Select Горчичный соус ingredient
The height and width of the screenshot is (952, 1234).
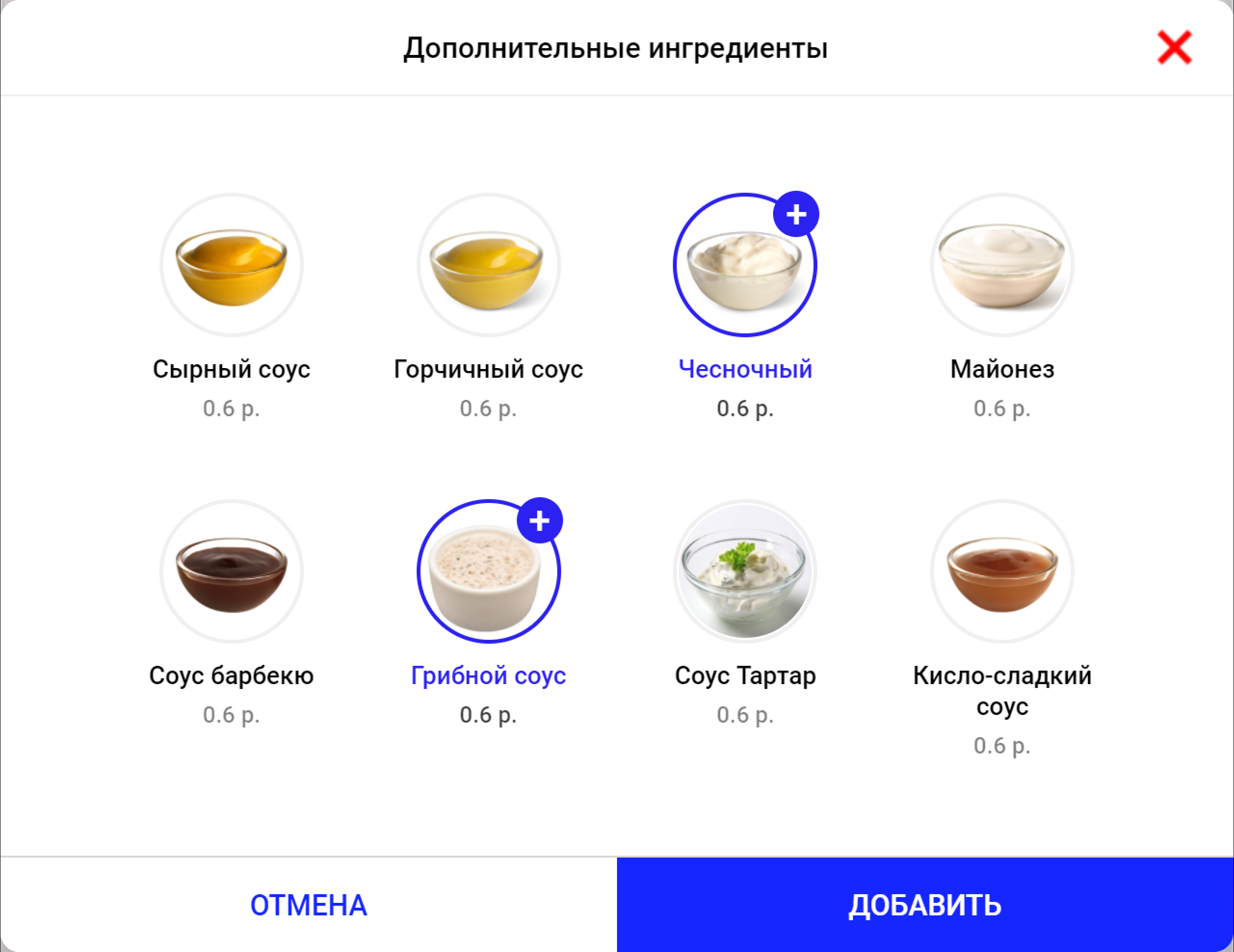pos(489,265)
